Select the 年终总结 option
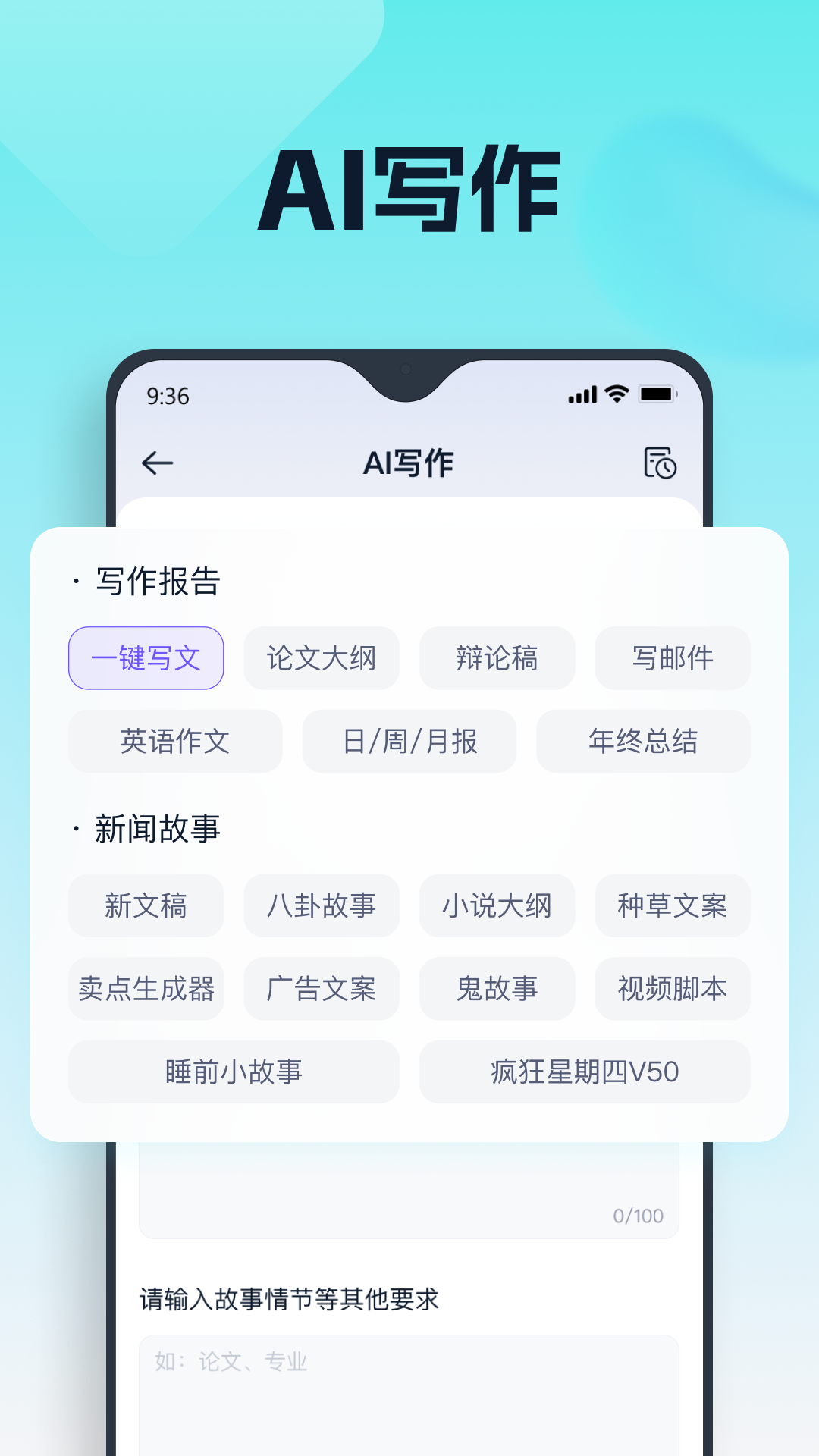This screenshot has height=1456, width=819. click(643, 742)
